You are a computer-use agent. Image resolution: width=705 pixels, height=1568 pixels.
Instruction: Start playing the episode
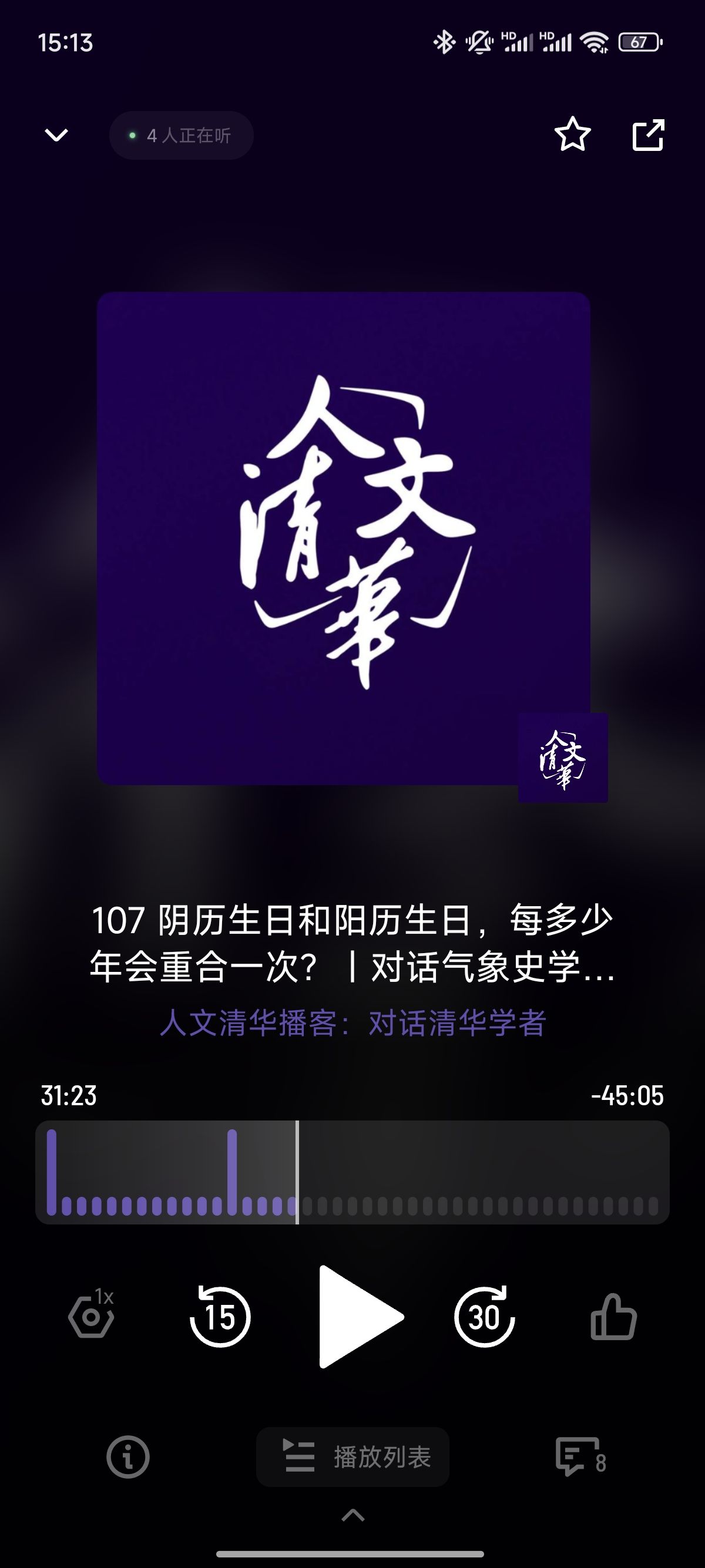[x=359, y=1317]
